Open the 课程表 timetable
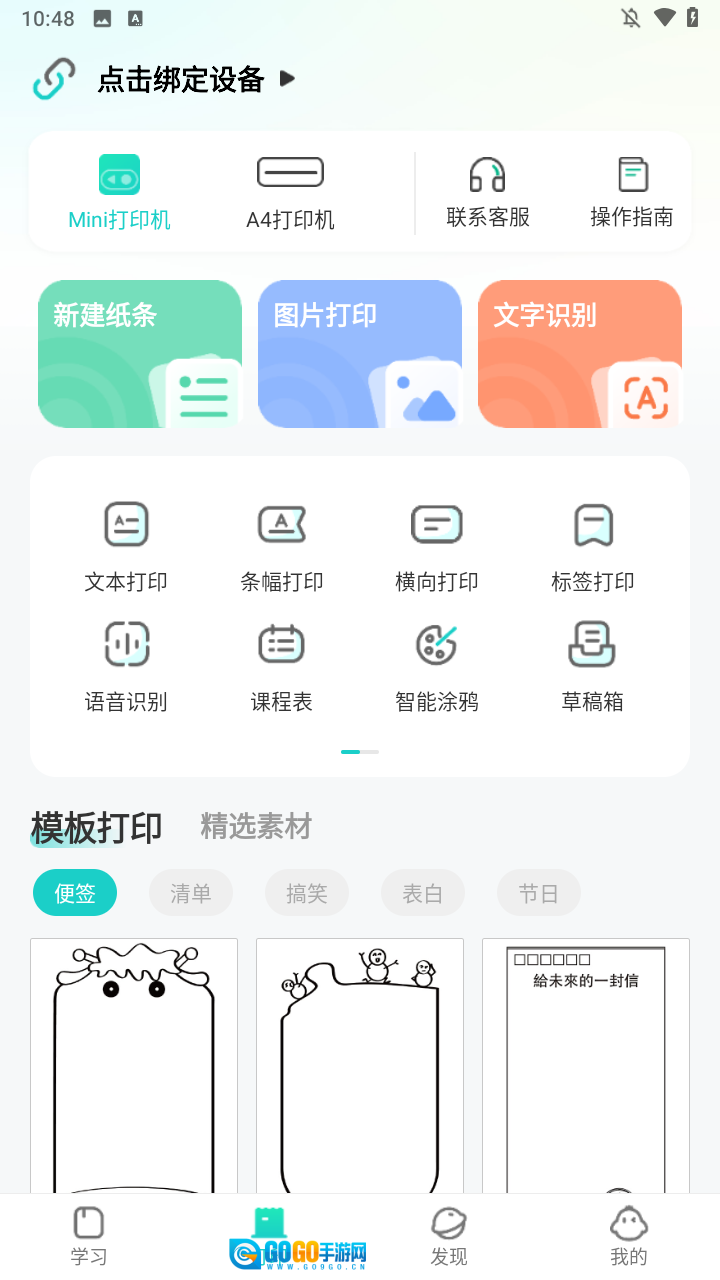 coord(282,665)
